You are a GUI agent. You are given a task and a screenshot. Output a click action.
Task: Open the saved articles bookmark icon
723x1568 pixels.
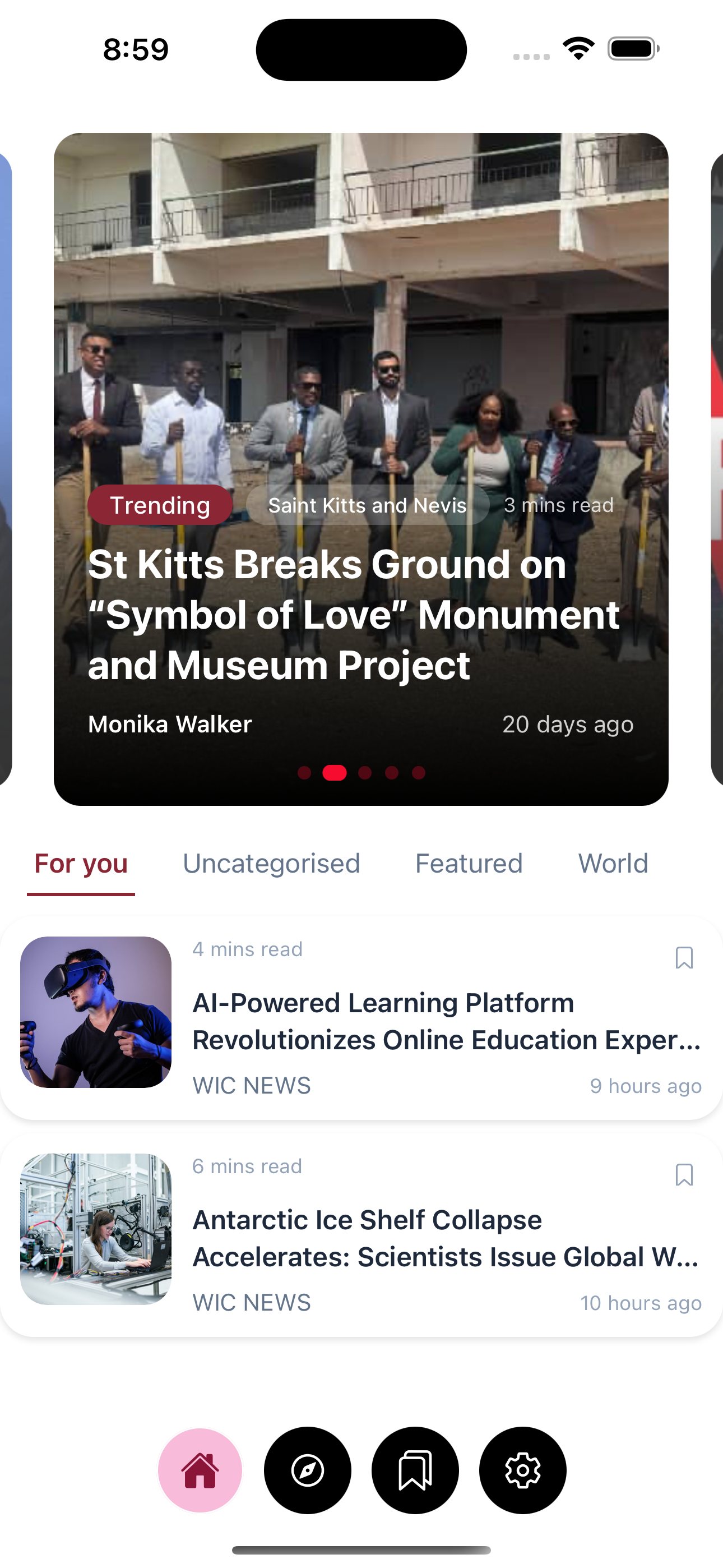[415, 1470]
